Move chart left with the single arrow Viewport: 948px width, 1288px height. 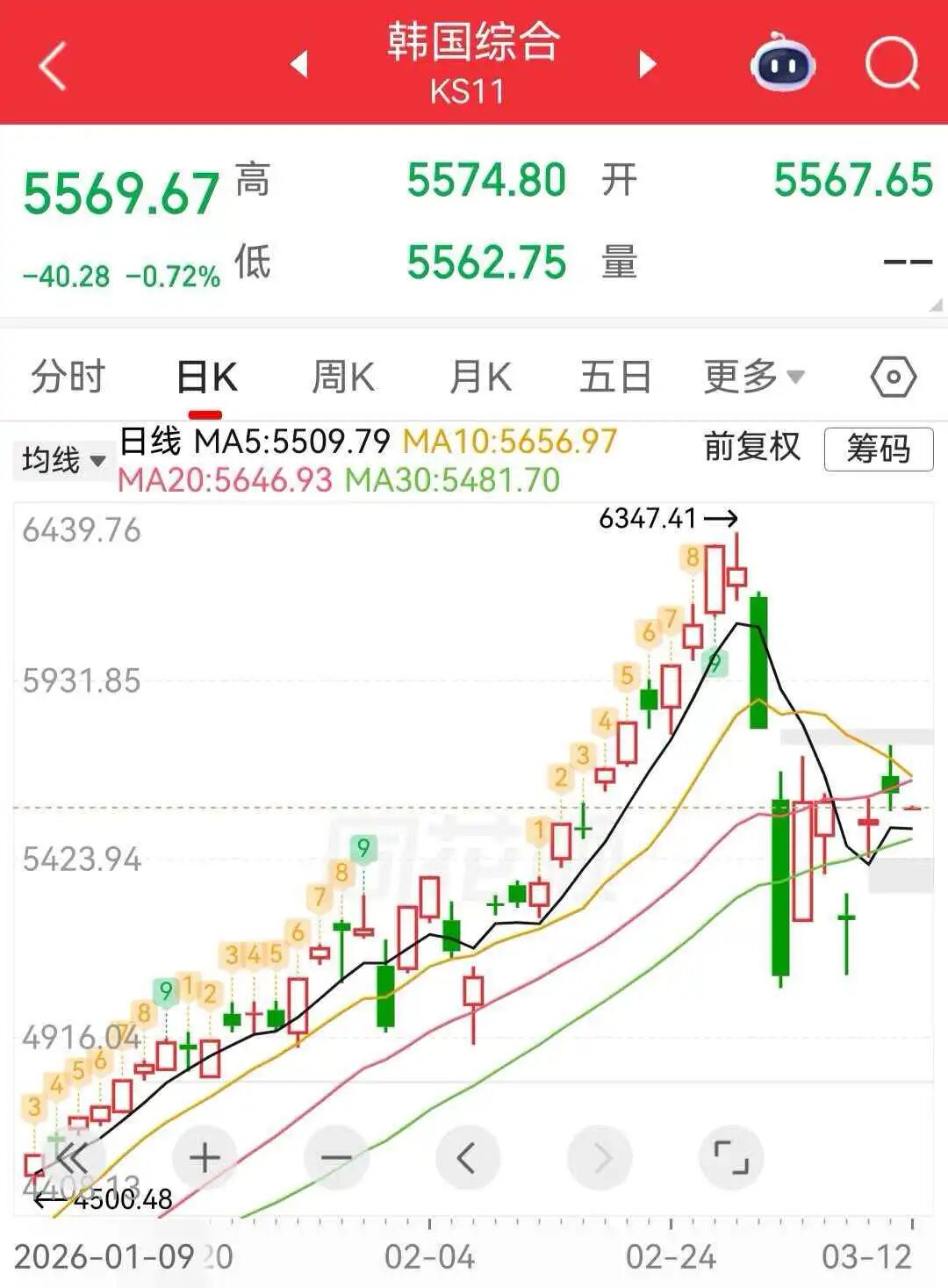(x=467, y=1158)
